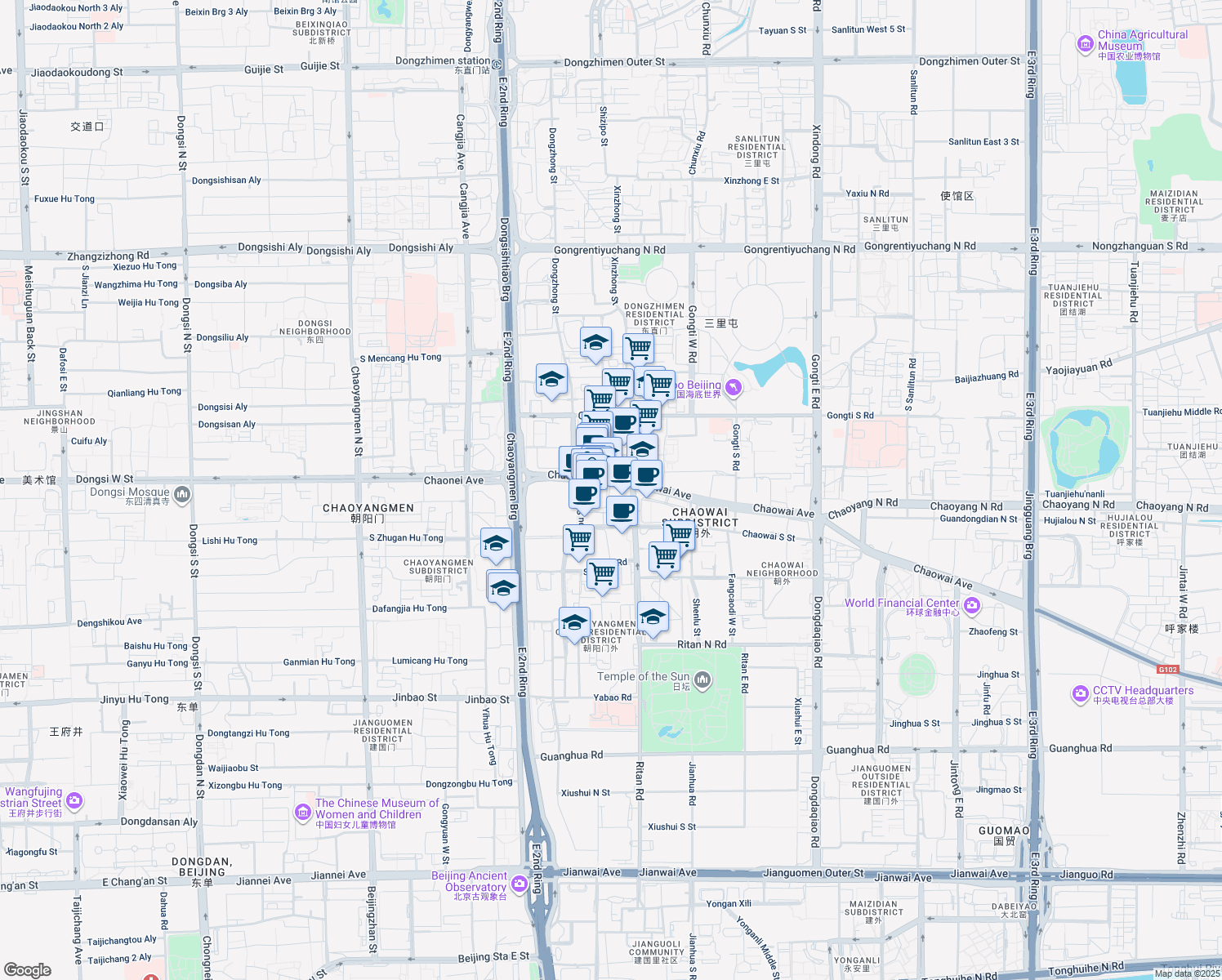Open the Temple of the Sun place icon
1222x980 pixels.
coord(702,679)
